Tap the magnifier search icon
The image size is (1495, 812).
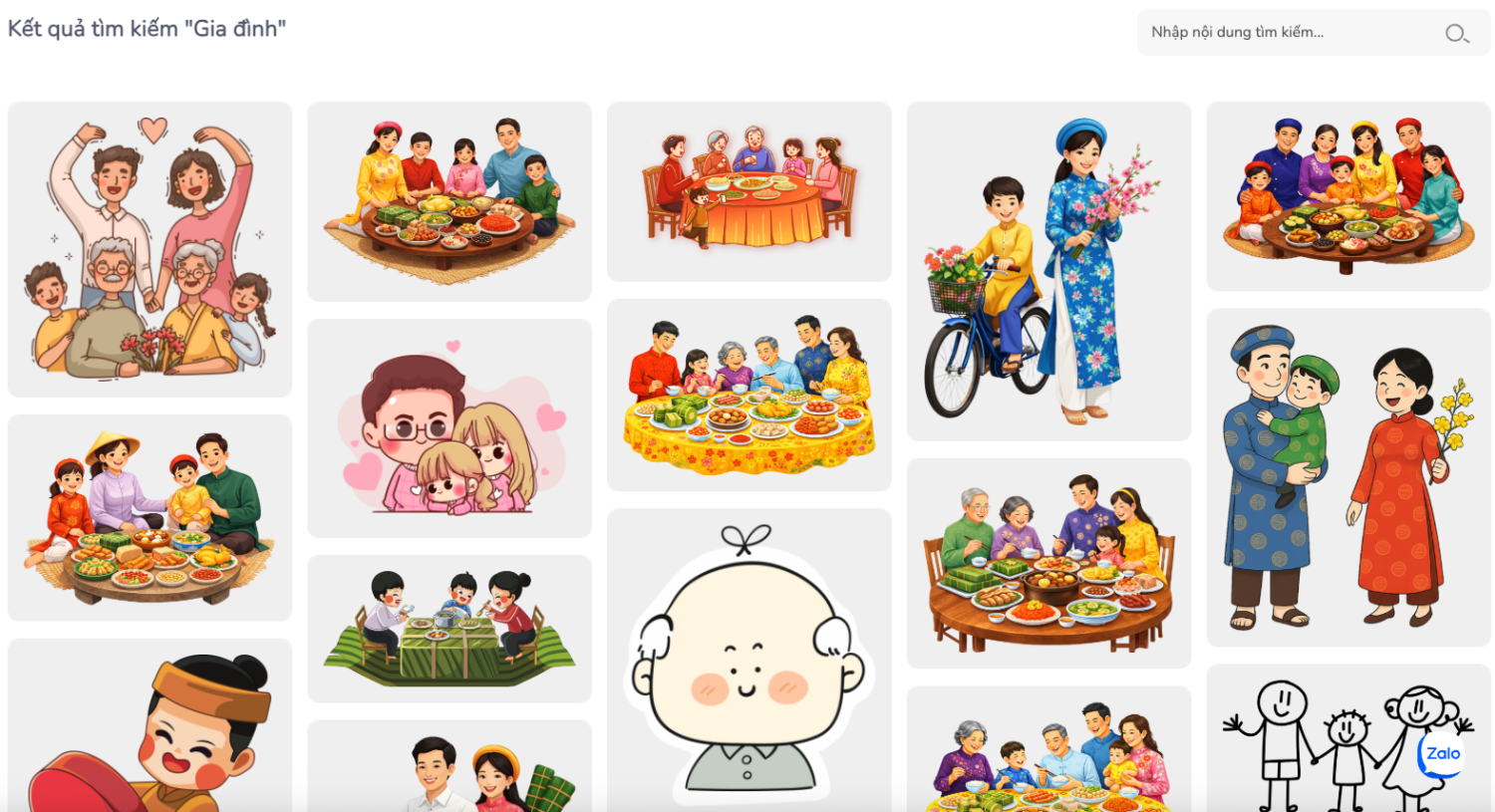pos(1456,34)
